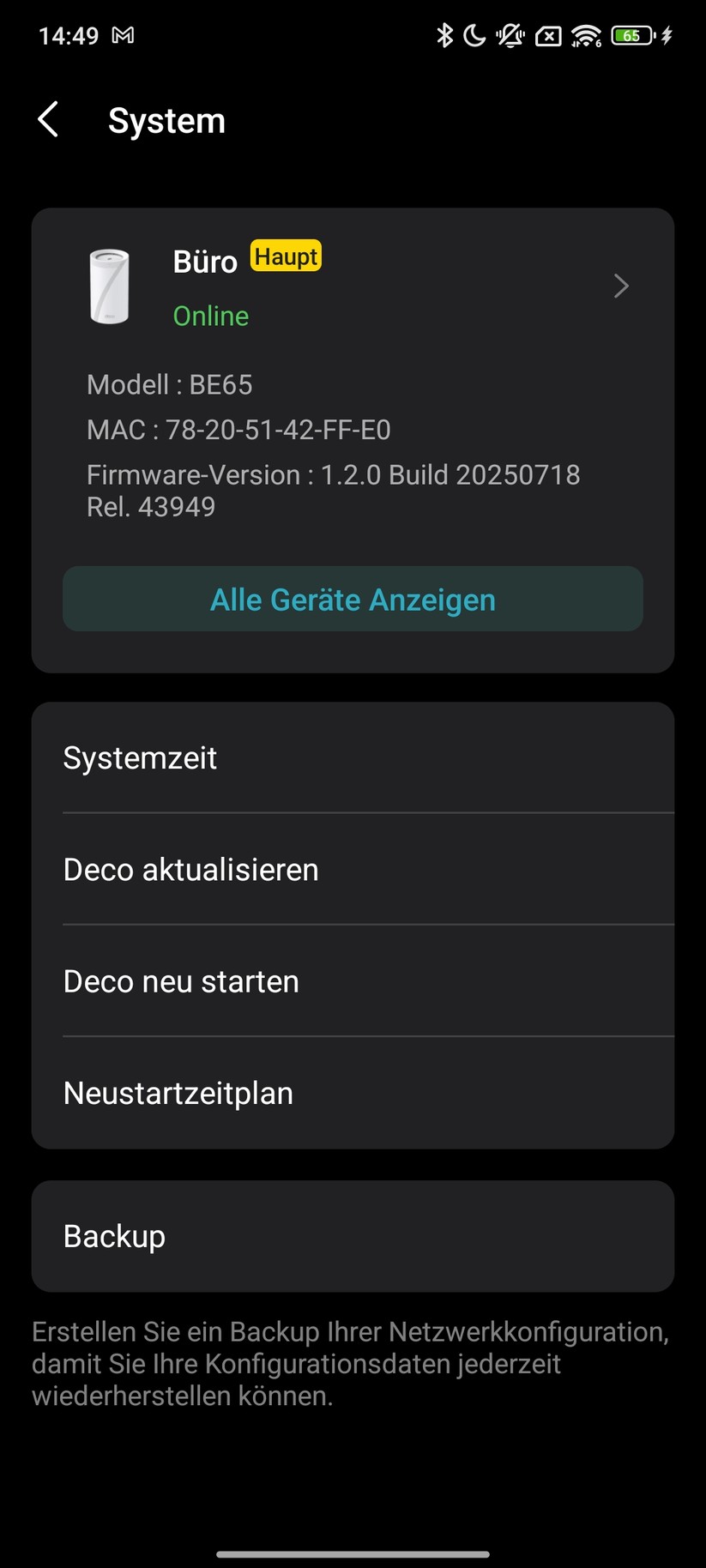Tap the do-not-disturb moon icon
The width and height of the screenshot is (706, 1568).
(x=474, y=35)
